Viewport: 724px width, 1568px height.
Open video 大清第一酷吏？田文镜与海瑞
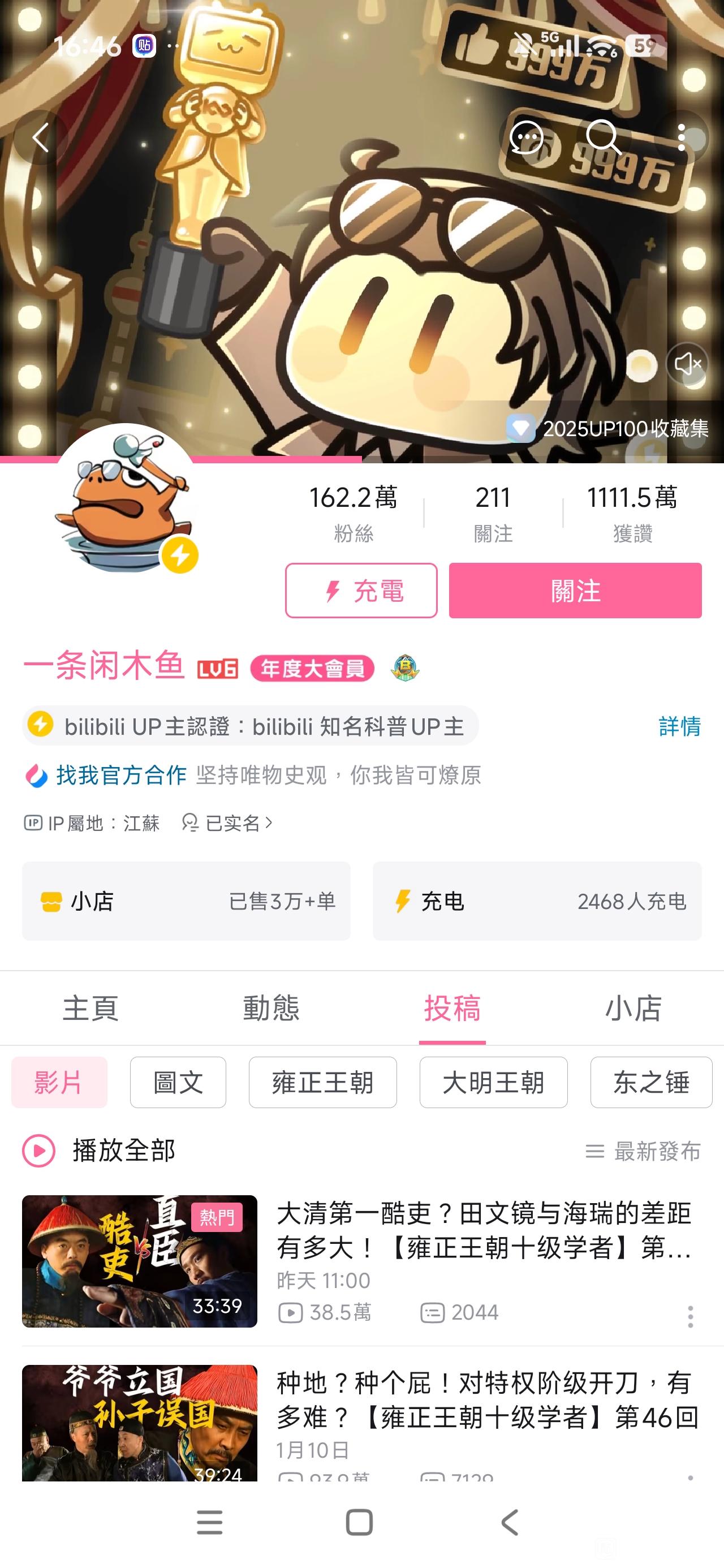(484, 1230)
